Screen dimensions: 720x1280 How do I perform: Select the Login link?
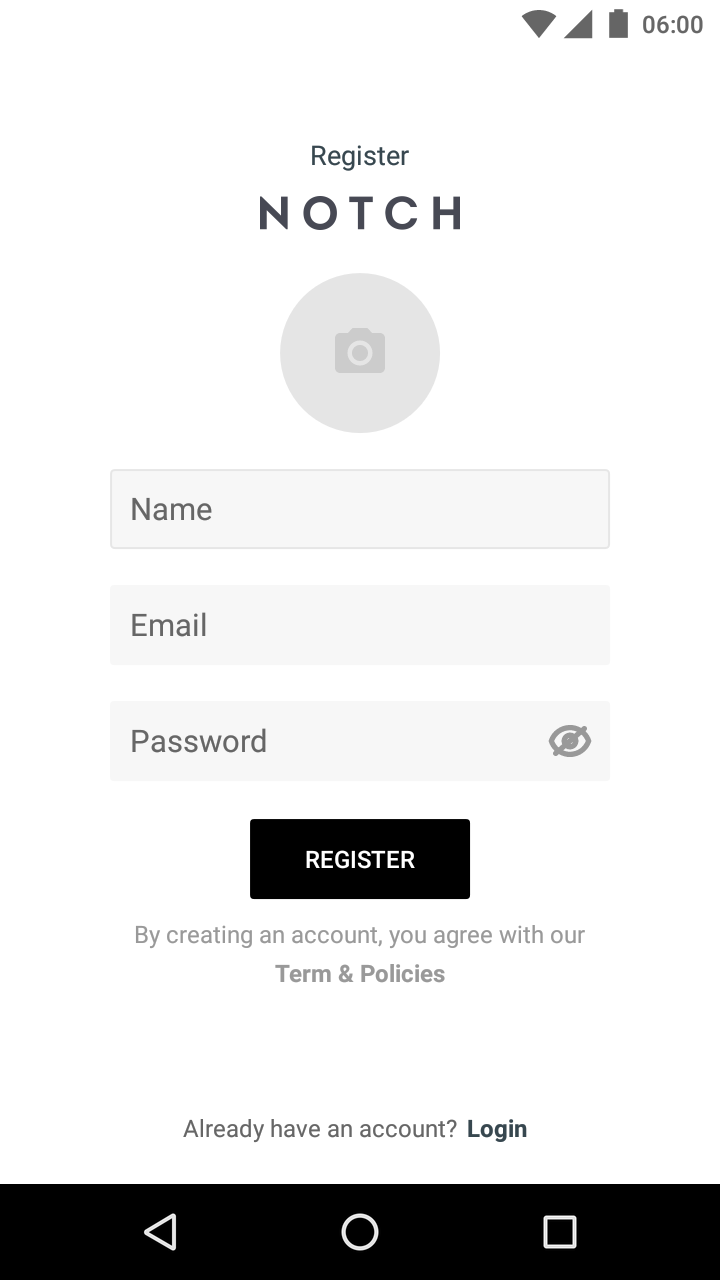pyautogui.click(x=497, y=1128)
